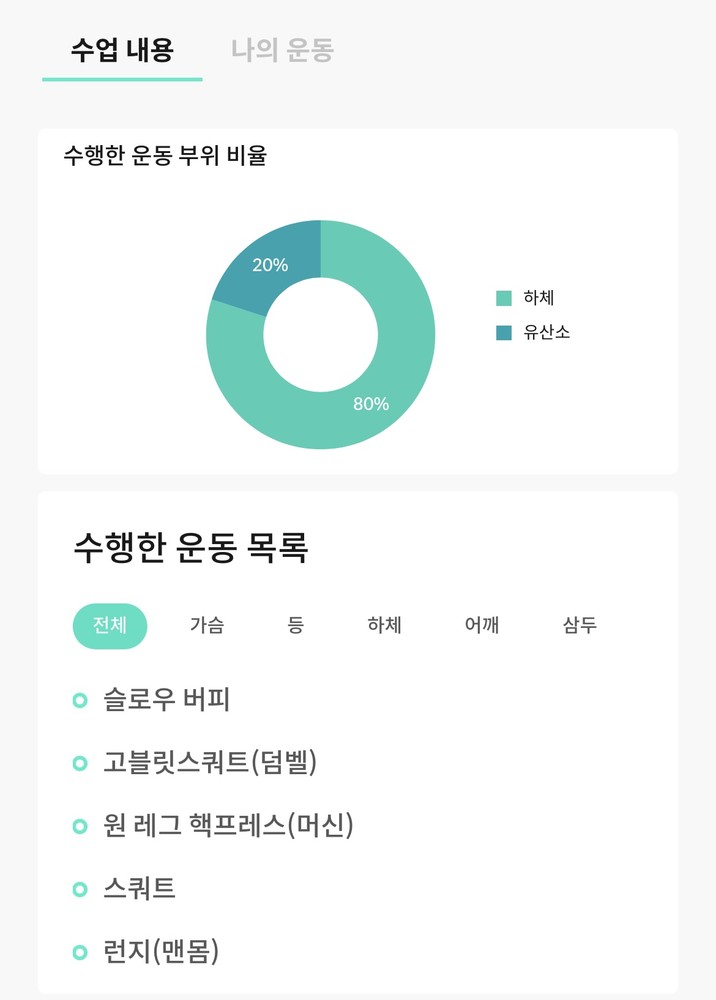The height and width of the screenshot is (1000, 716).
Task: Choose the 어깨 exercise filter
Action: [482, 626]
